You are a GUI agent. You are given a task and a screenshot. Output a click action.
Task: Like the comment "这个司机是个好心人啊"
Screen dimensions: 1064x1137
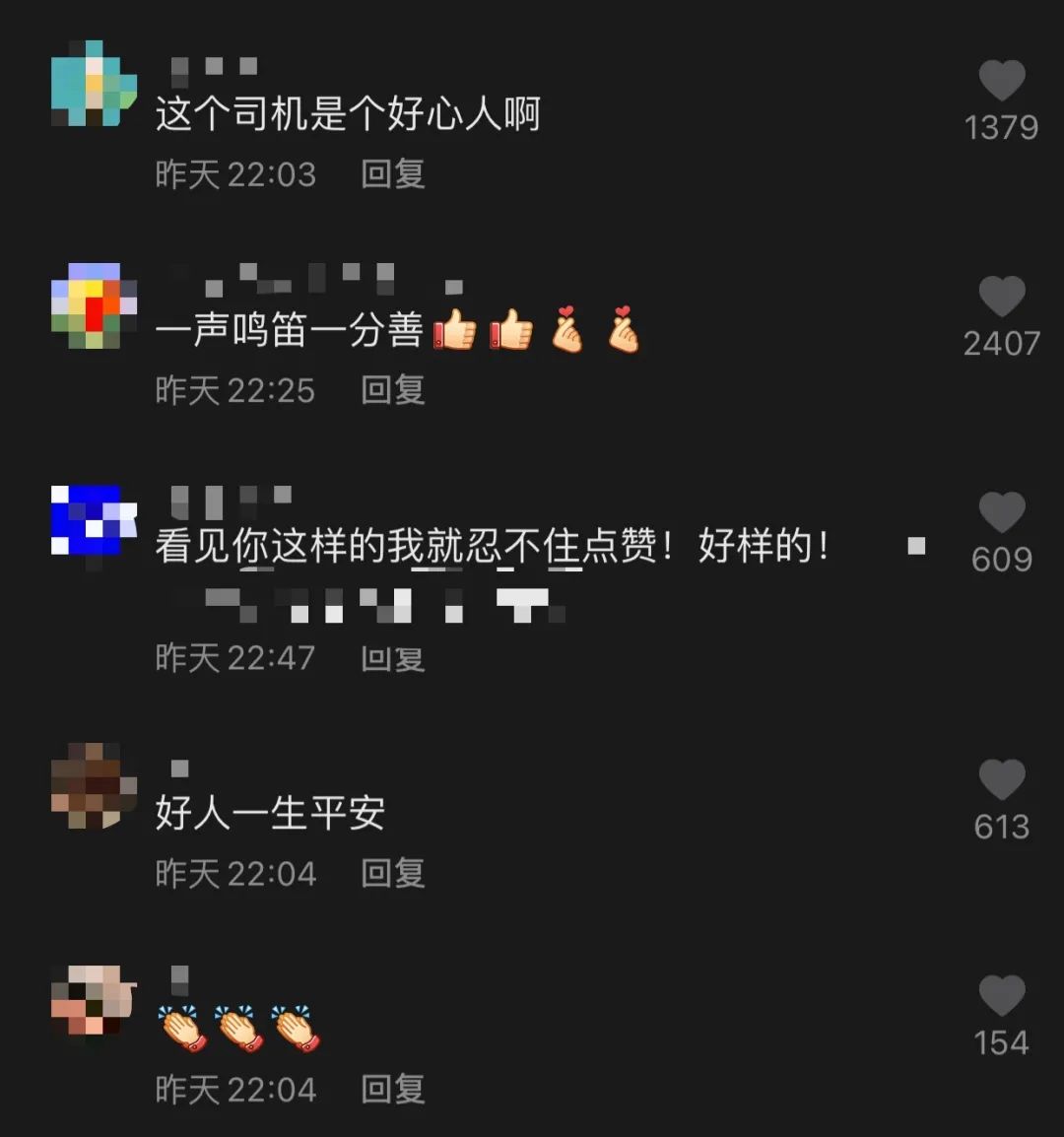click(x=1001, y=81)
